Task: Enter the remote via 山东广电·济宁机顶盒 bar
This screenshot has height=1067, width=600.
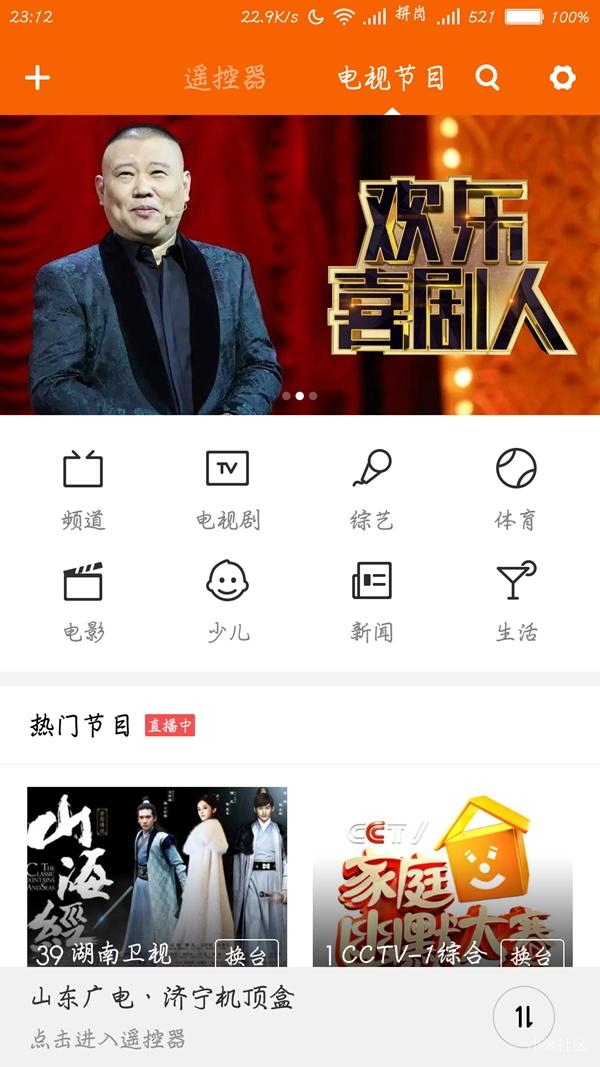Action: (200, 1015)
